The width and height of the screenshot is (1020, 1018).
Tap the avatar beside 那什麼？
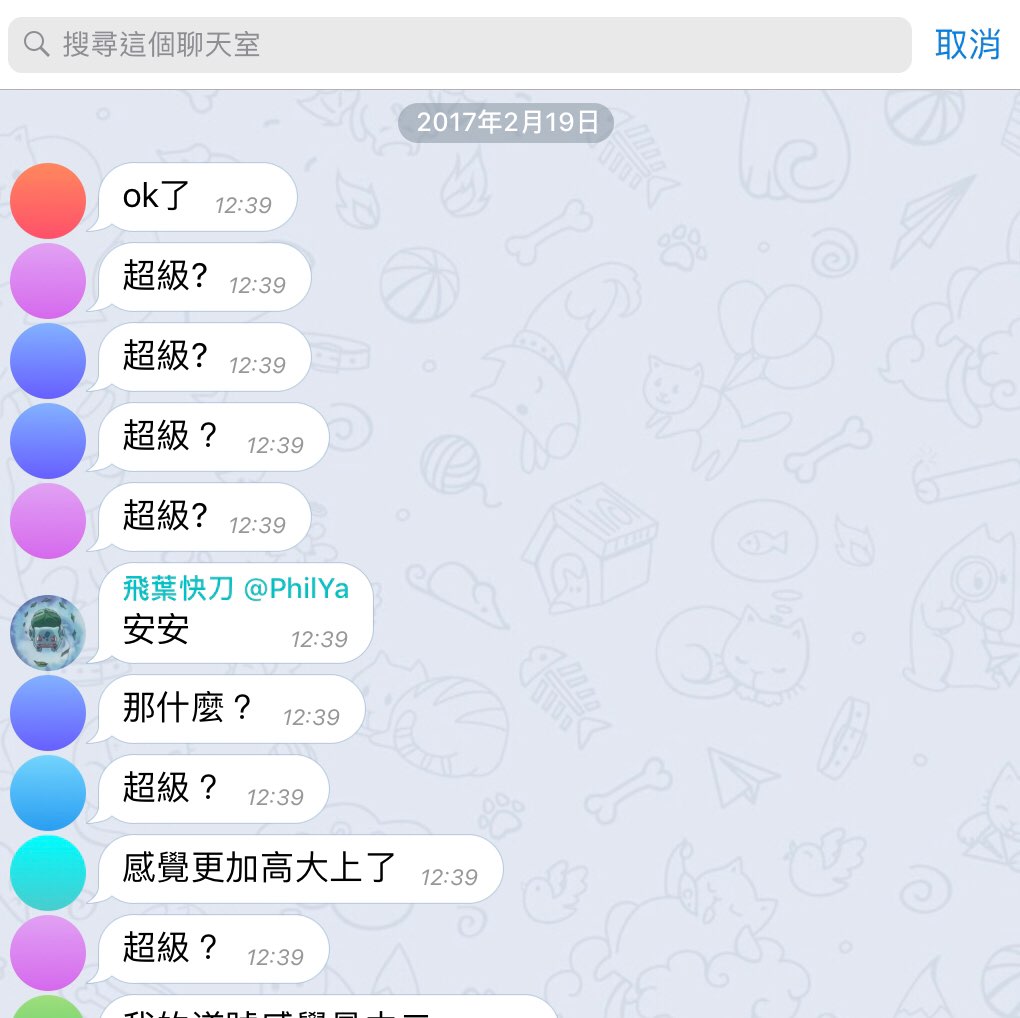pyautogui.click(x=48, y=713)
